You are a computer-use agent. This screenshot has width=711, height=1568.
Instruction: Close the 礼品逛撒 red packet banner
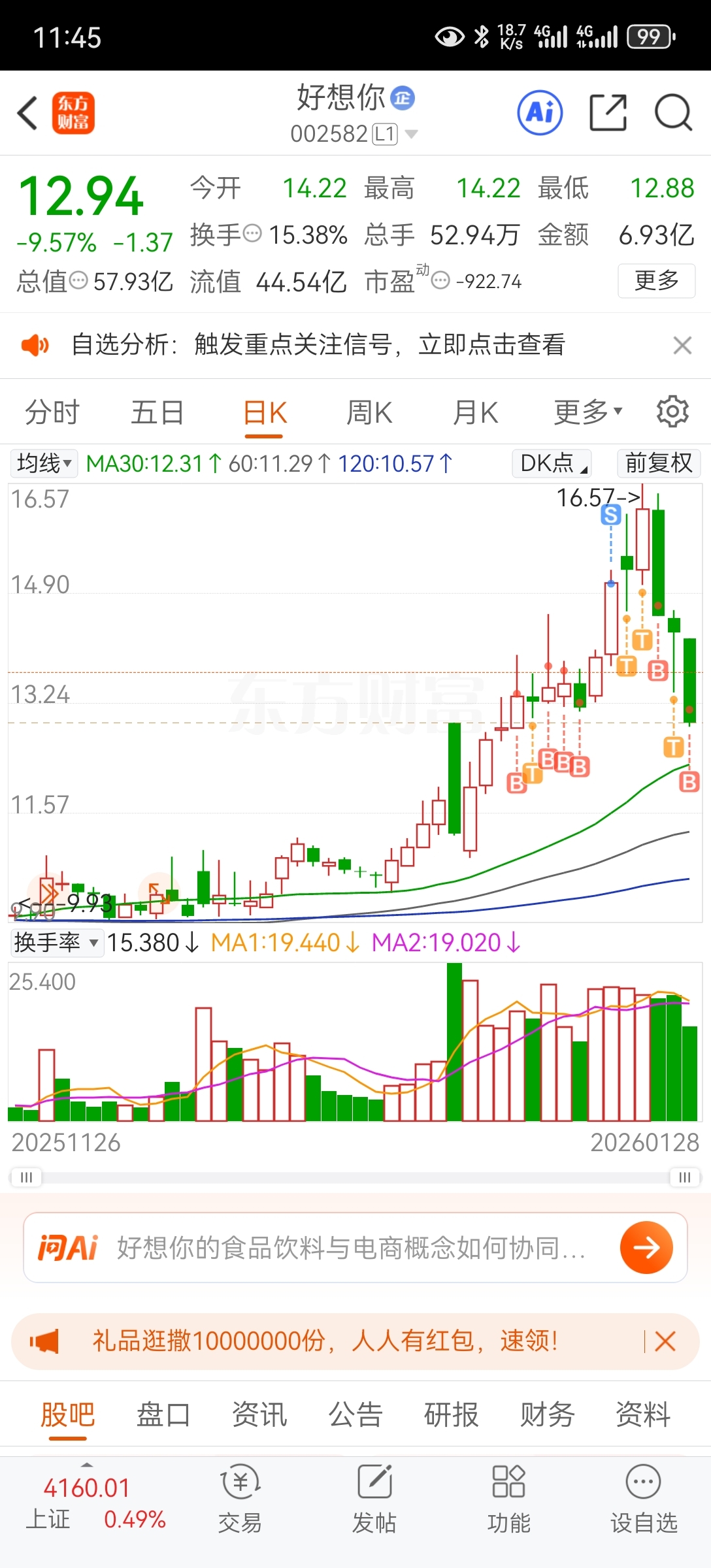coord(665,1341)
